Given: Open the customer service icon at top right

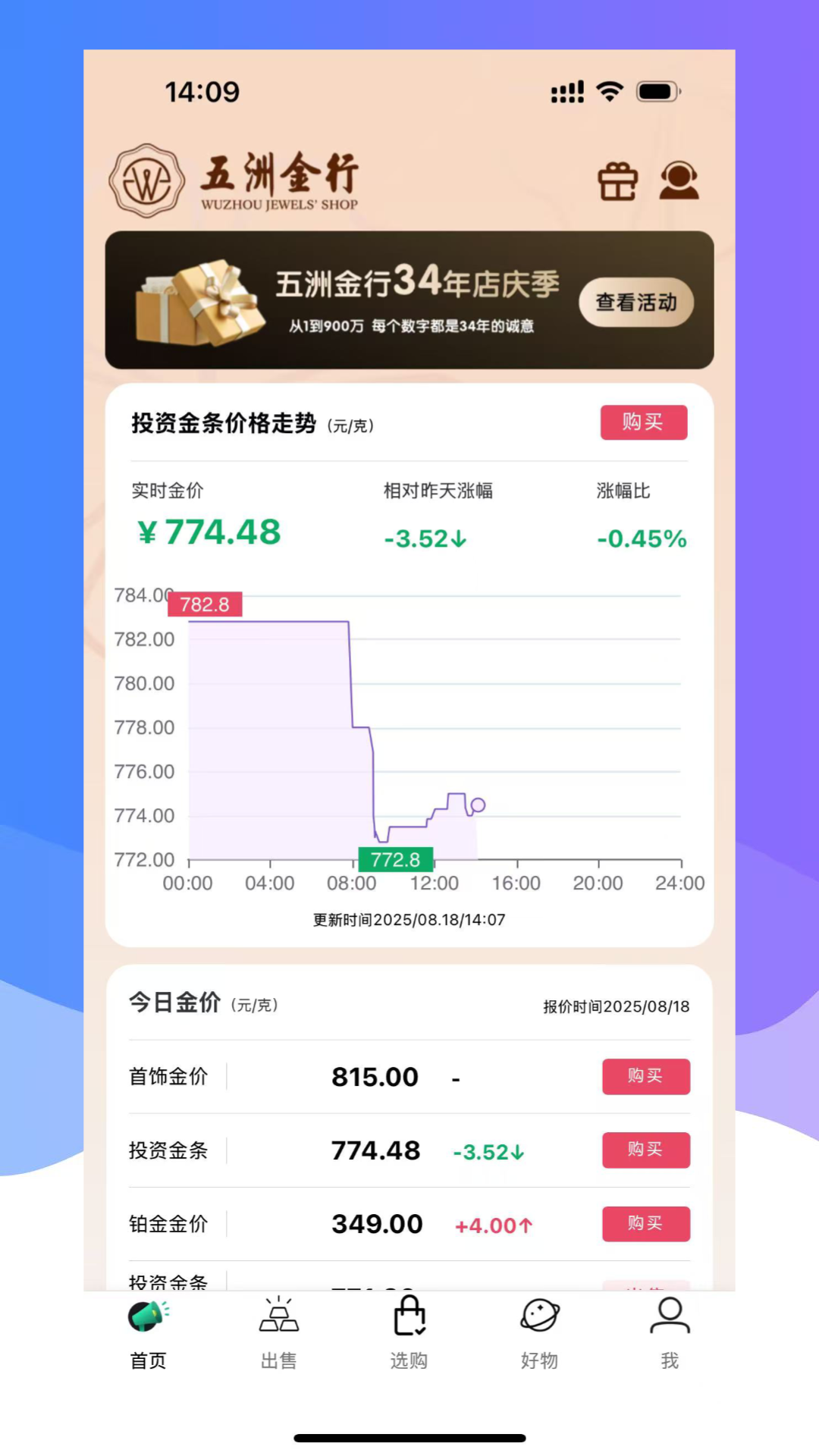Looking at the screenshot, I should [x=679, y=180].
